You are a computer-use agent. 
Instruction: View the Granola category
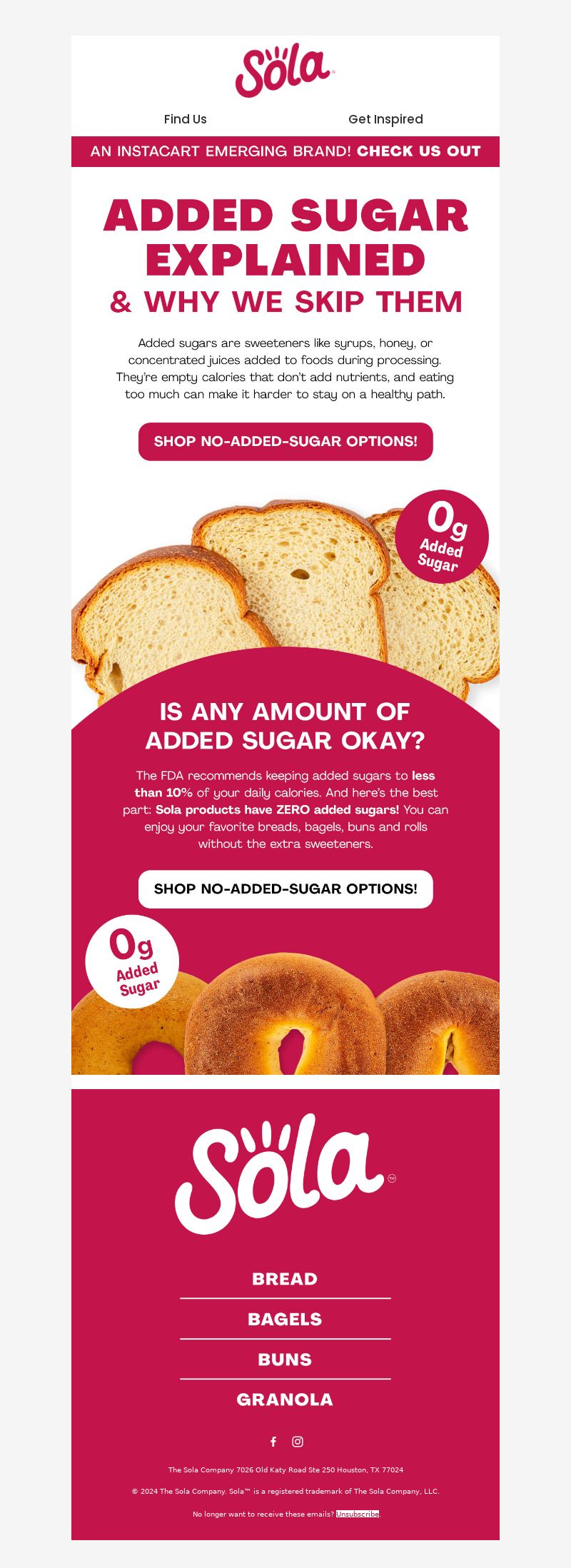click(285, 1400)
